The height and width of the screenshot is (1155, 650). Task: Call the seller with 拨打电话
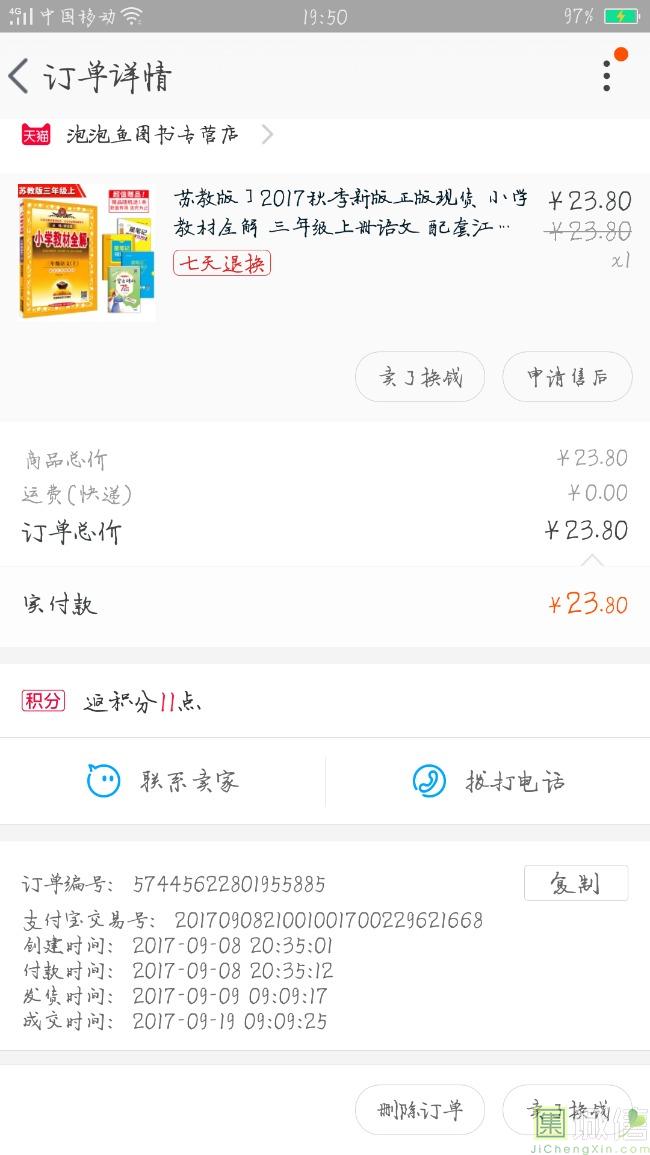click(x=488, y=781)
